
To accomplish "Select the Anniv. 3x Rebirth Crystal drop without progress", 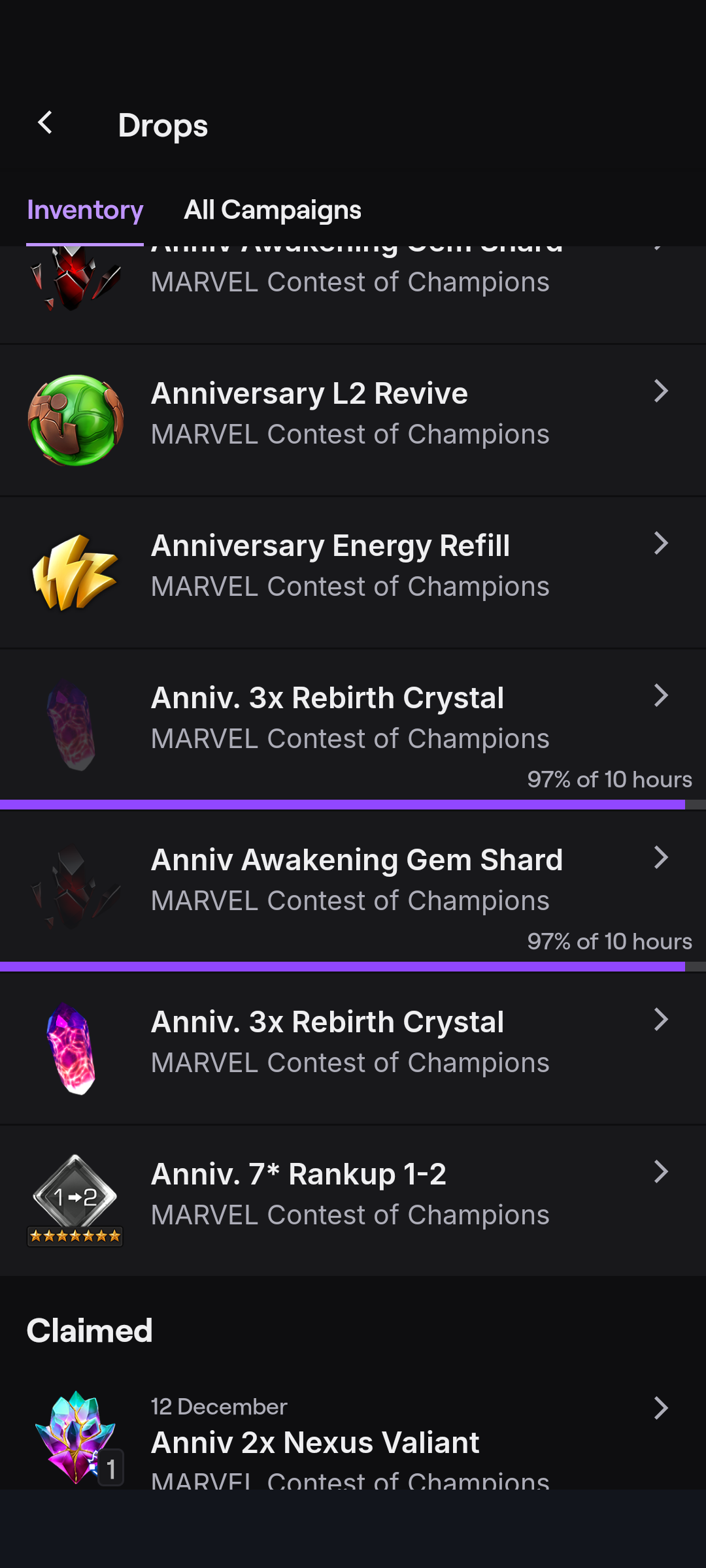I will pos(353,1049).
